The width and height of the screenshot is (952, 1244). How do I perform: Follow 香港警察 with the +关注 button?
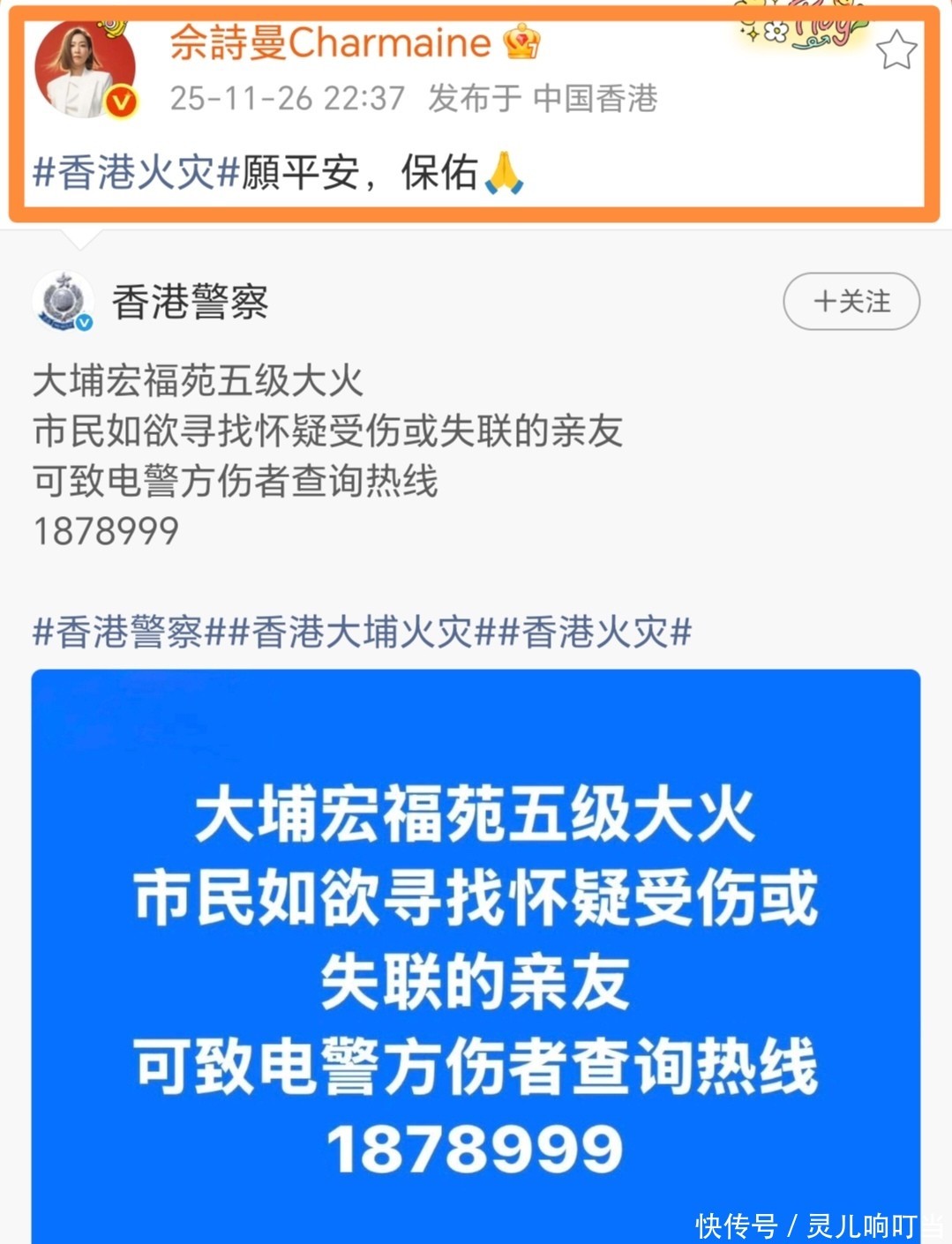[851, 302]
